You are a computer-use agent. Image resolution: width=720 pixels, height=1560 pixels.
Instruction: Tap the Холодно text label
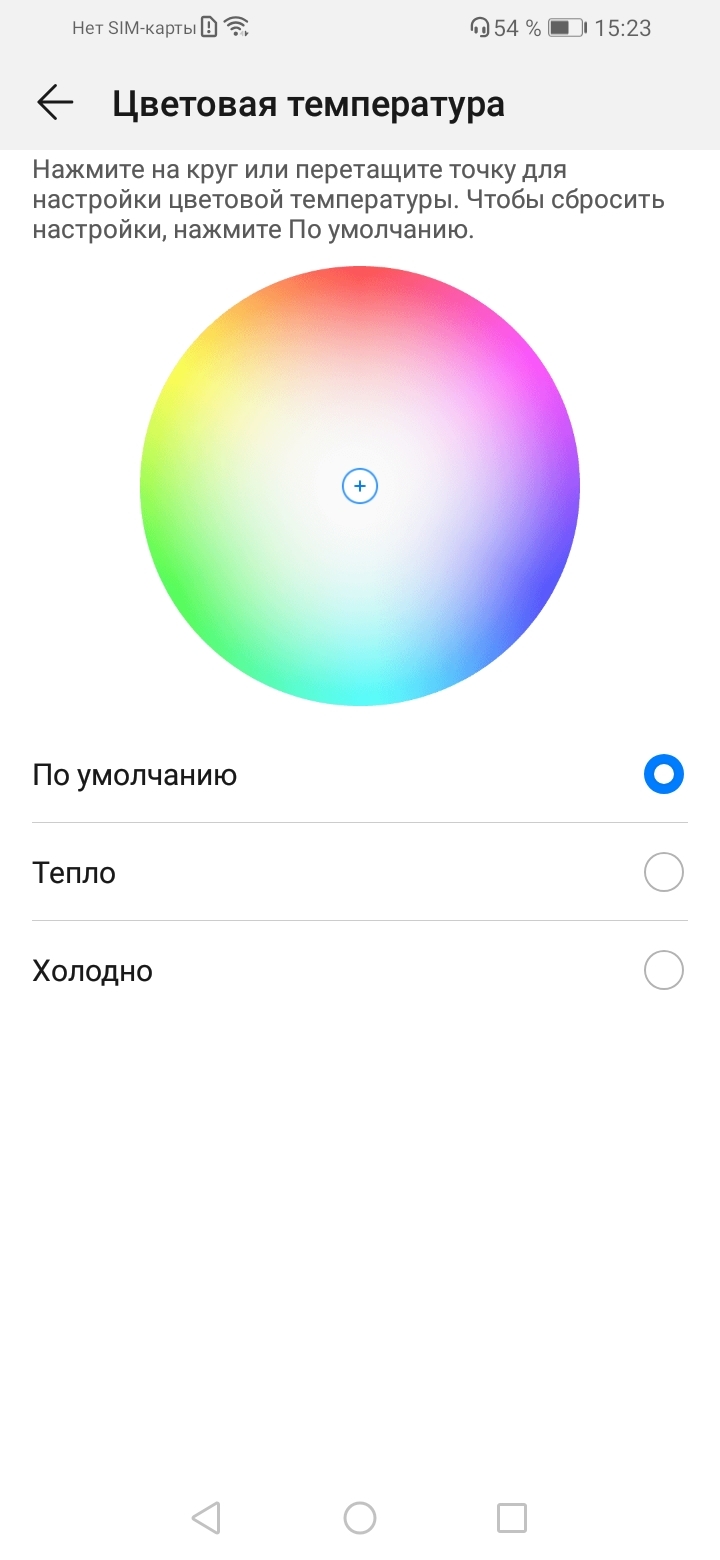coord(91,970)
